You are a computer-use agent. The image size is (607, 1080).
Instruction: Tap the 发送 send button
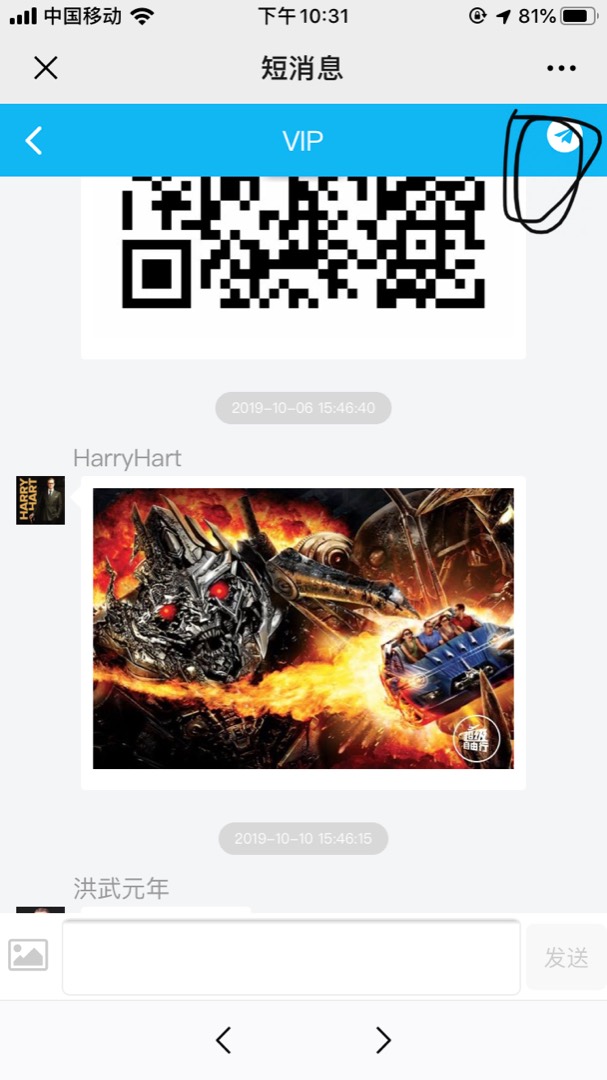coord(565,957)
